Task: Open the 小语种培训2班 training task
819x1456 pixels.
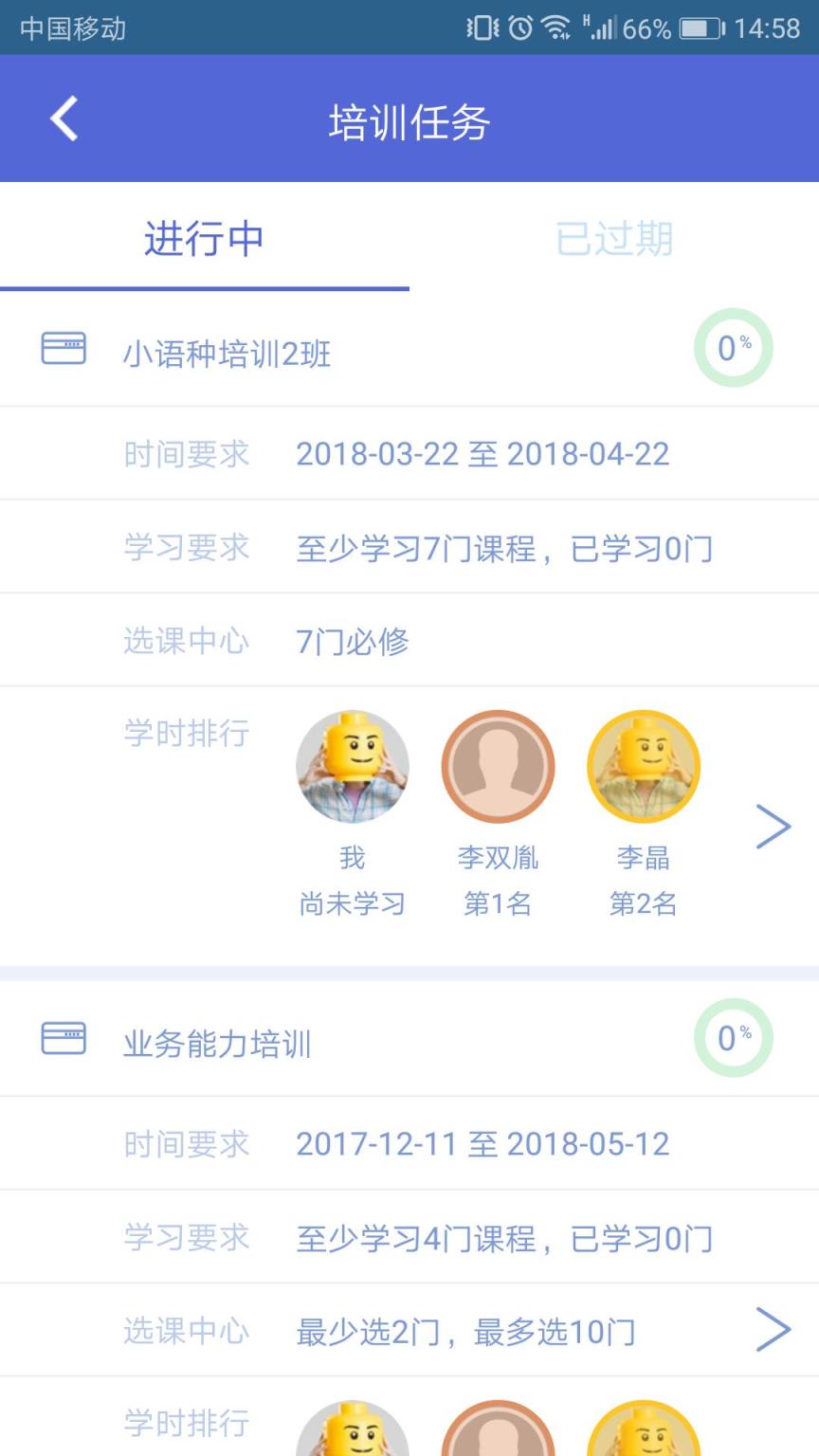Action: tap(226, 353)
